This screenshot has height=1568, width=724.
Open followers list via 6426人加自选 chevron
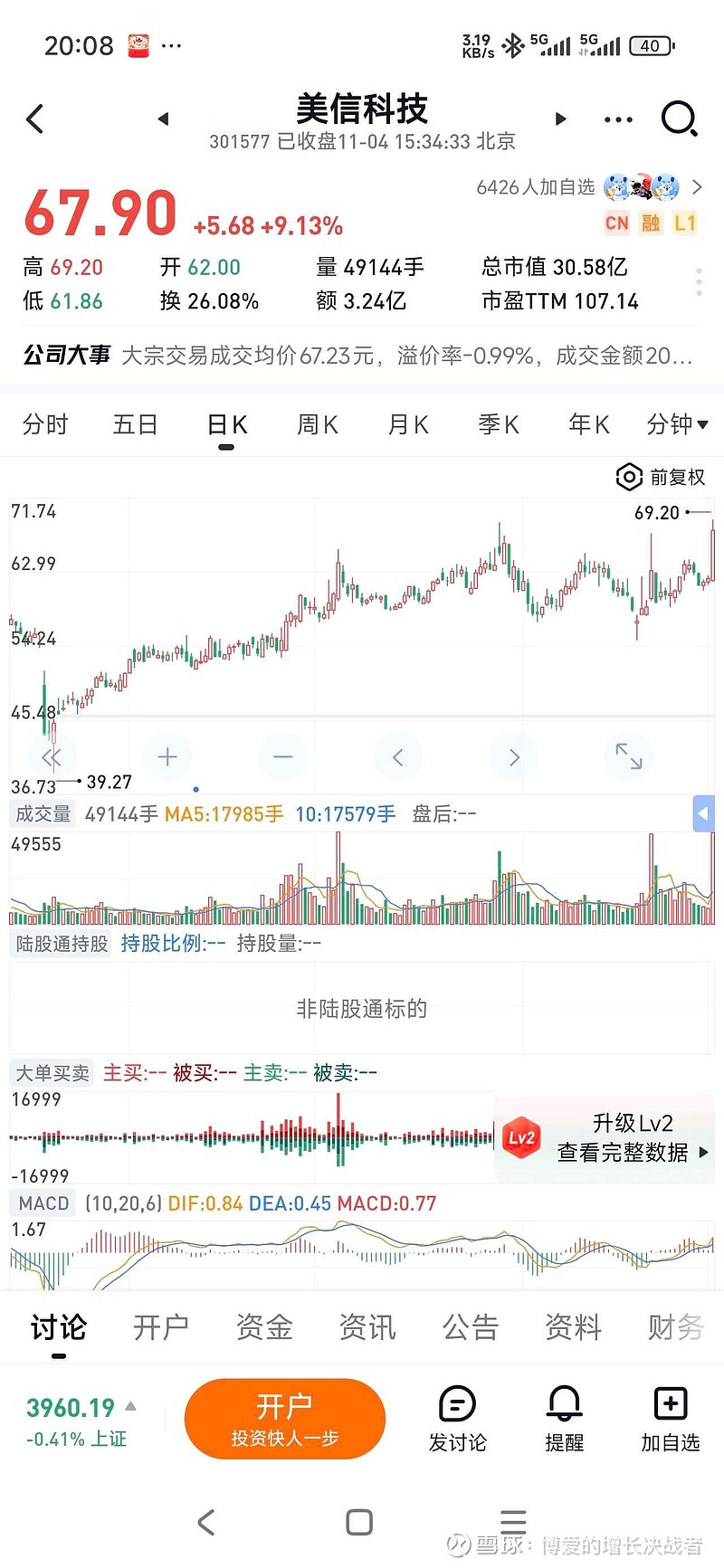(x=697, y=187)
